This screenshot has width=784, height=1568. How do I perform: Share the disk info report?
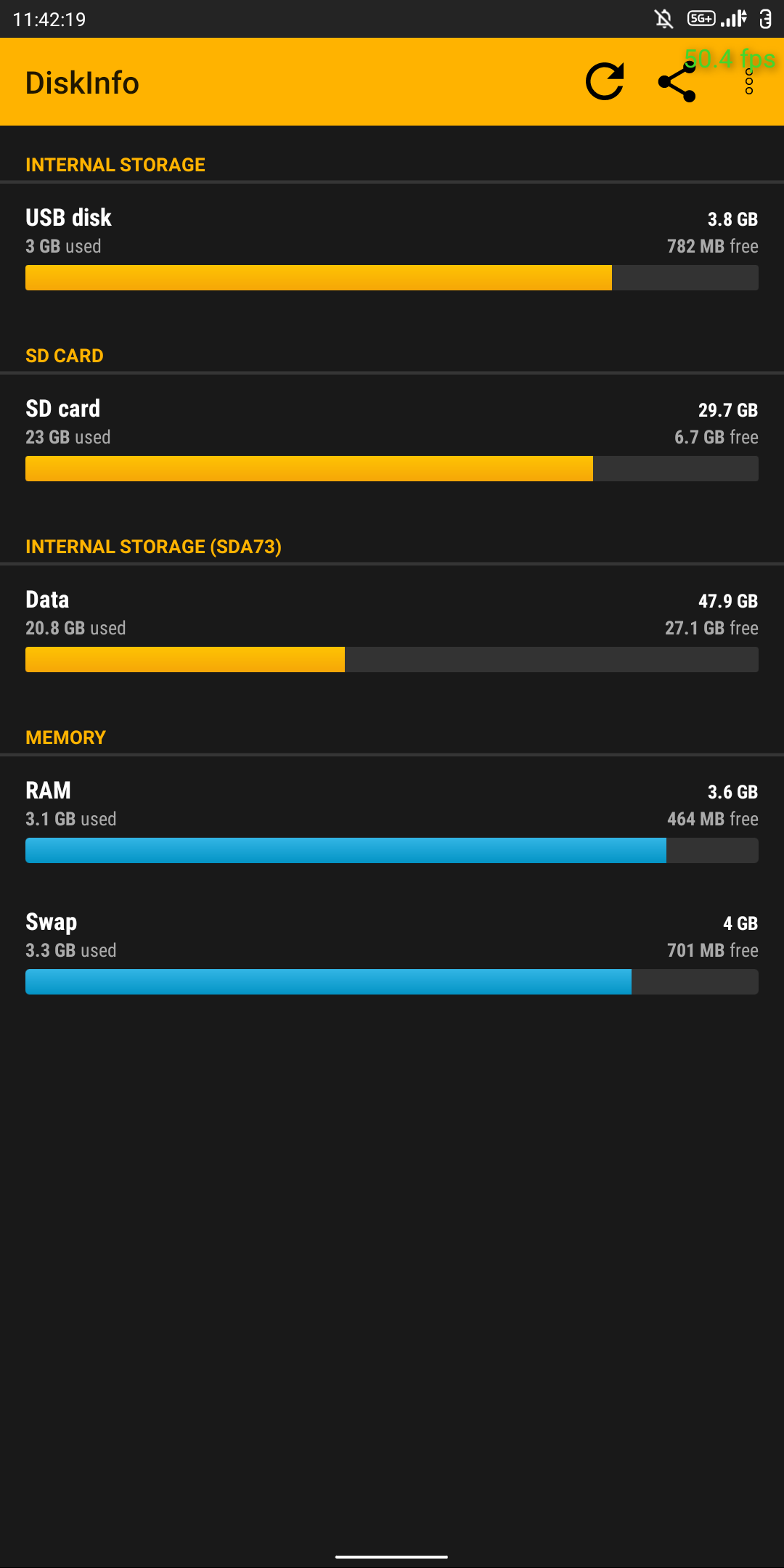coord(677,83)
